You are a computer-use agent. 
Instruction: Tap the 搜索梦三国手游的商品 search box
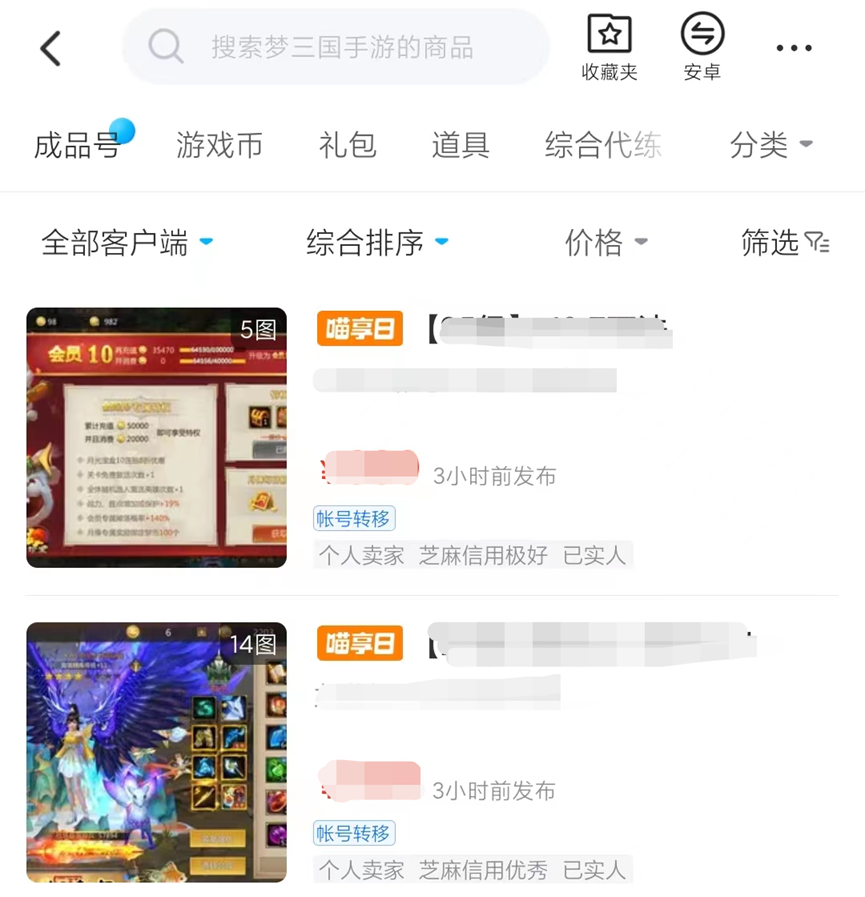coord(340,47)
